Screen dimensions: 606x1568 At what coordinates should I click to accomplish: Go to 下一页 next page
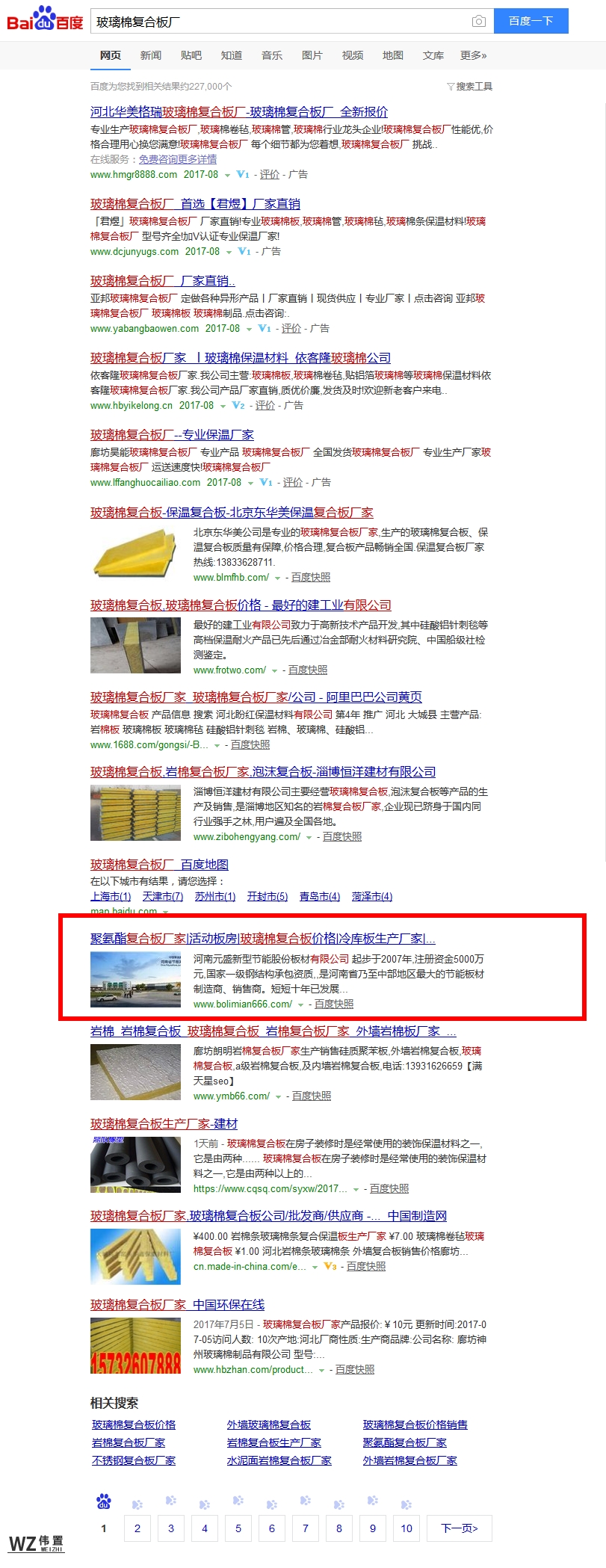tap(459, 1528)
